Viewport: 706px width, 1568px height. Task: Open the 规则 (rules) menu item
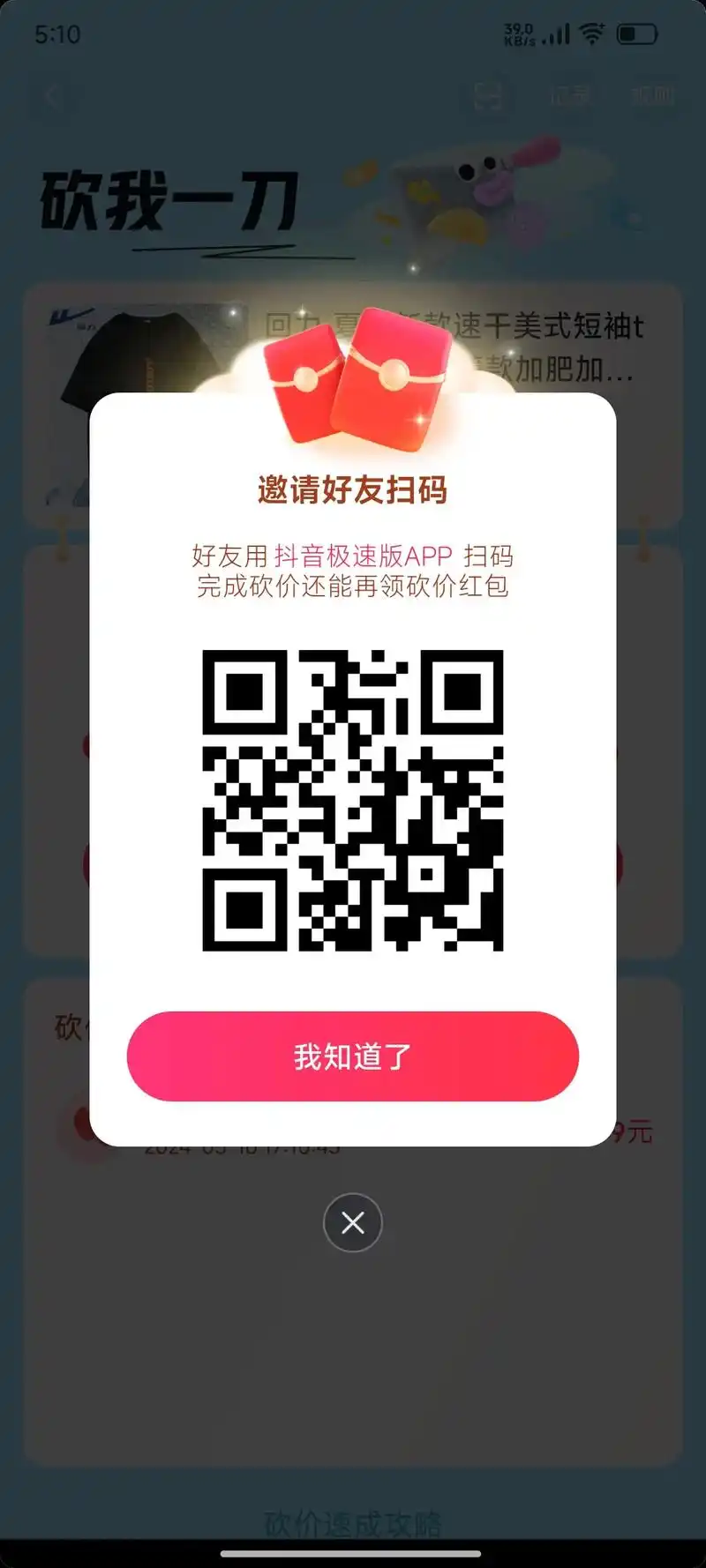[651, 97]
